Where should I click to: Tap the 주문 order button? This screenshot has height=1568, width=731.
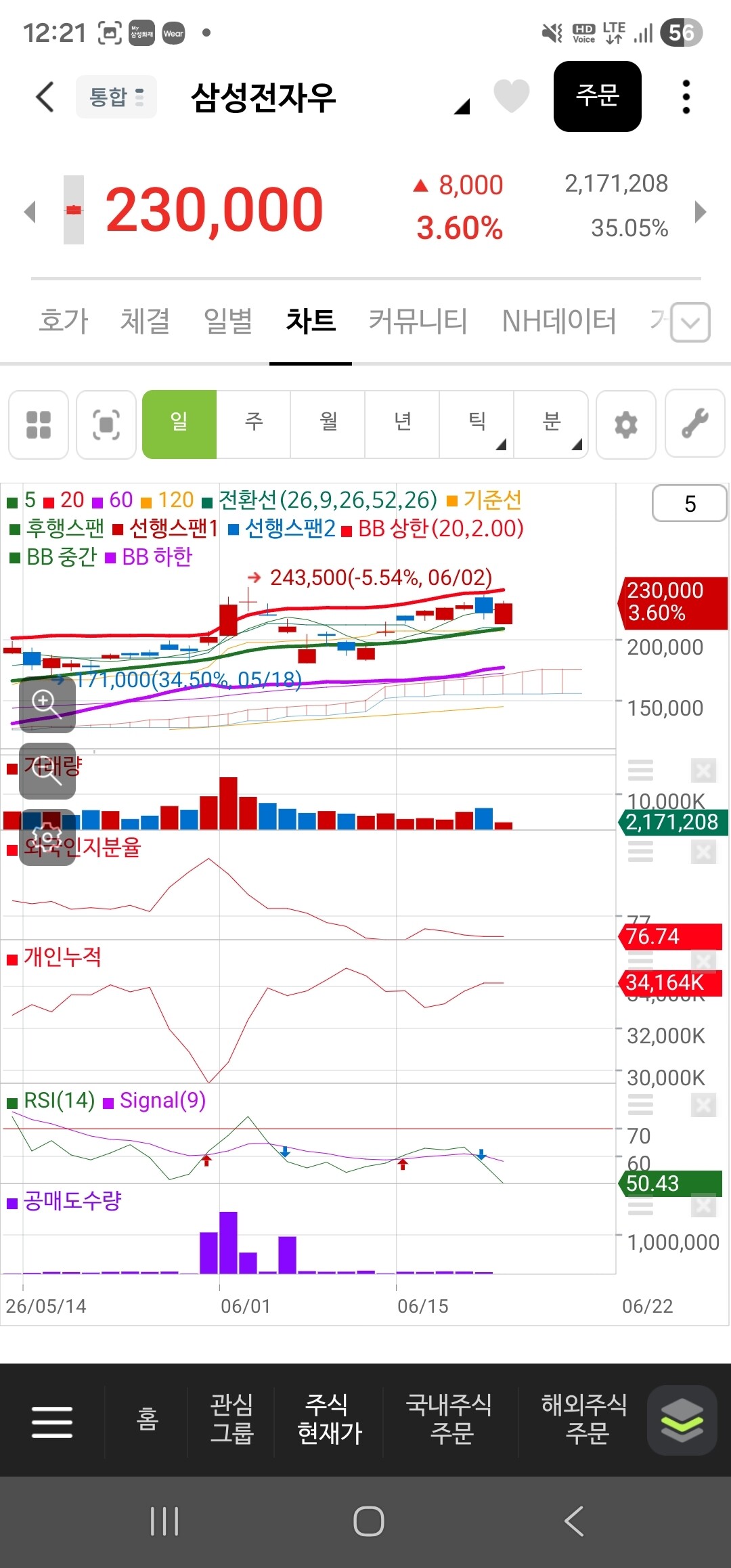click(597, 96)
